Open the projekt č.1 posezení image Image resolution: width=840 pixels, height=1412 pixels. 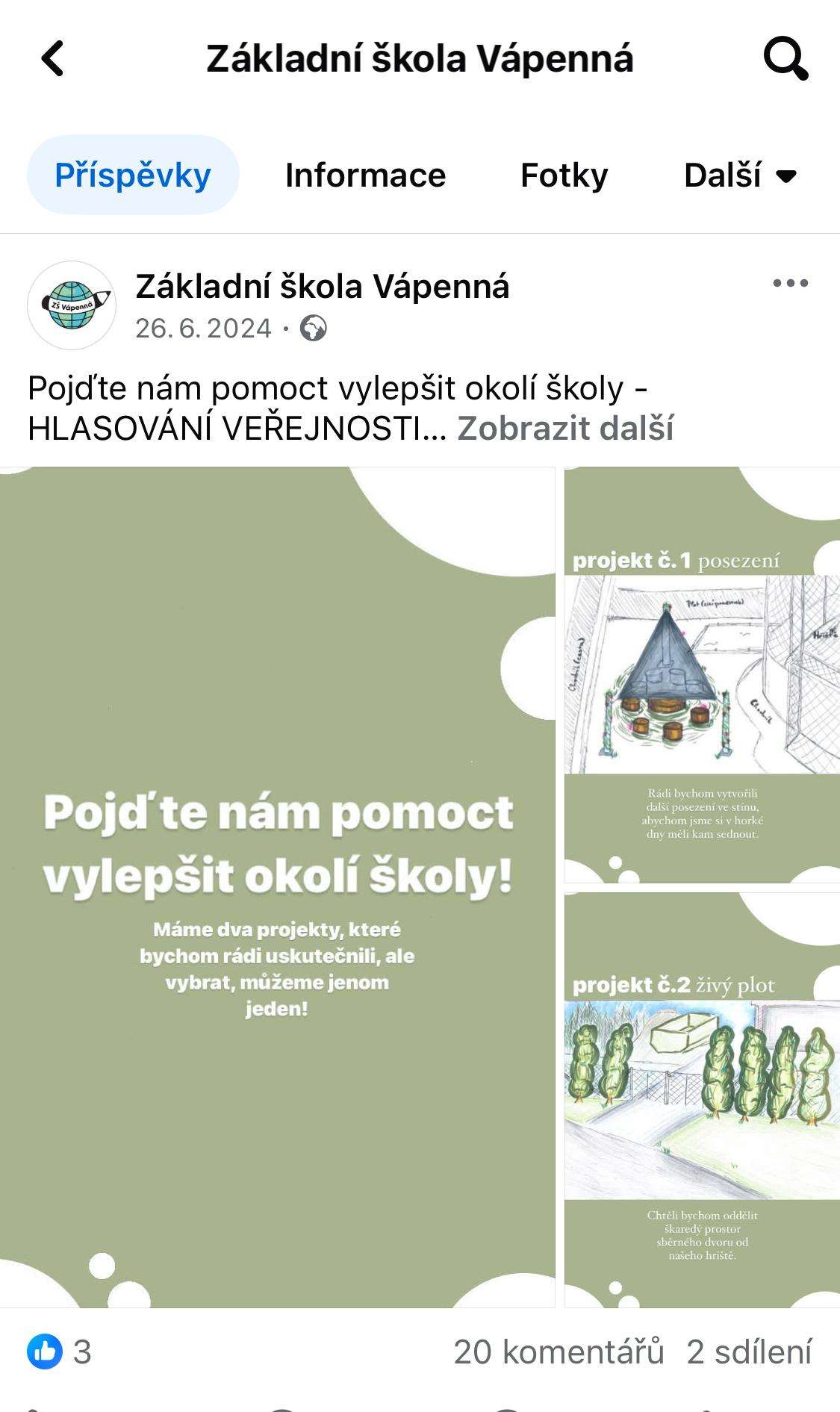[702, 675]
